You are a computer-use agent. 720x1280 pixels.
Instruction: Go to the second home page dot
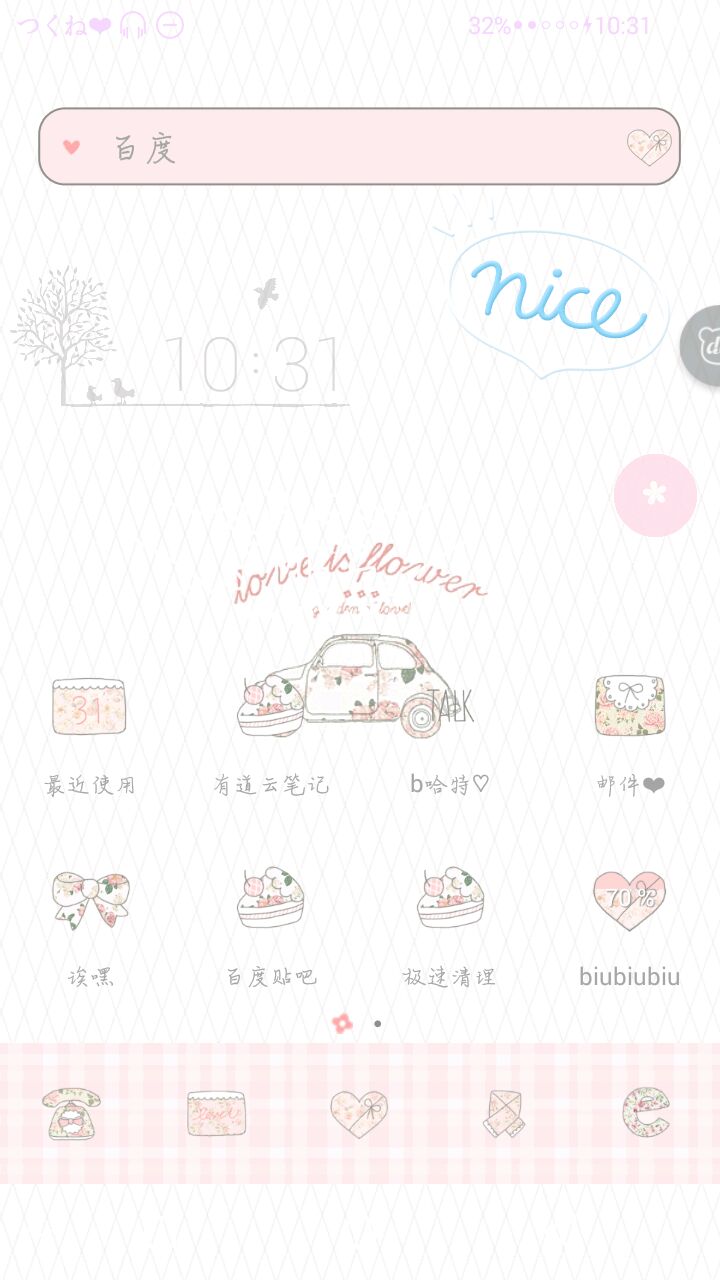point(377,1024)
